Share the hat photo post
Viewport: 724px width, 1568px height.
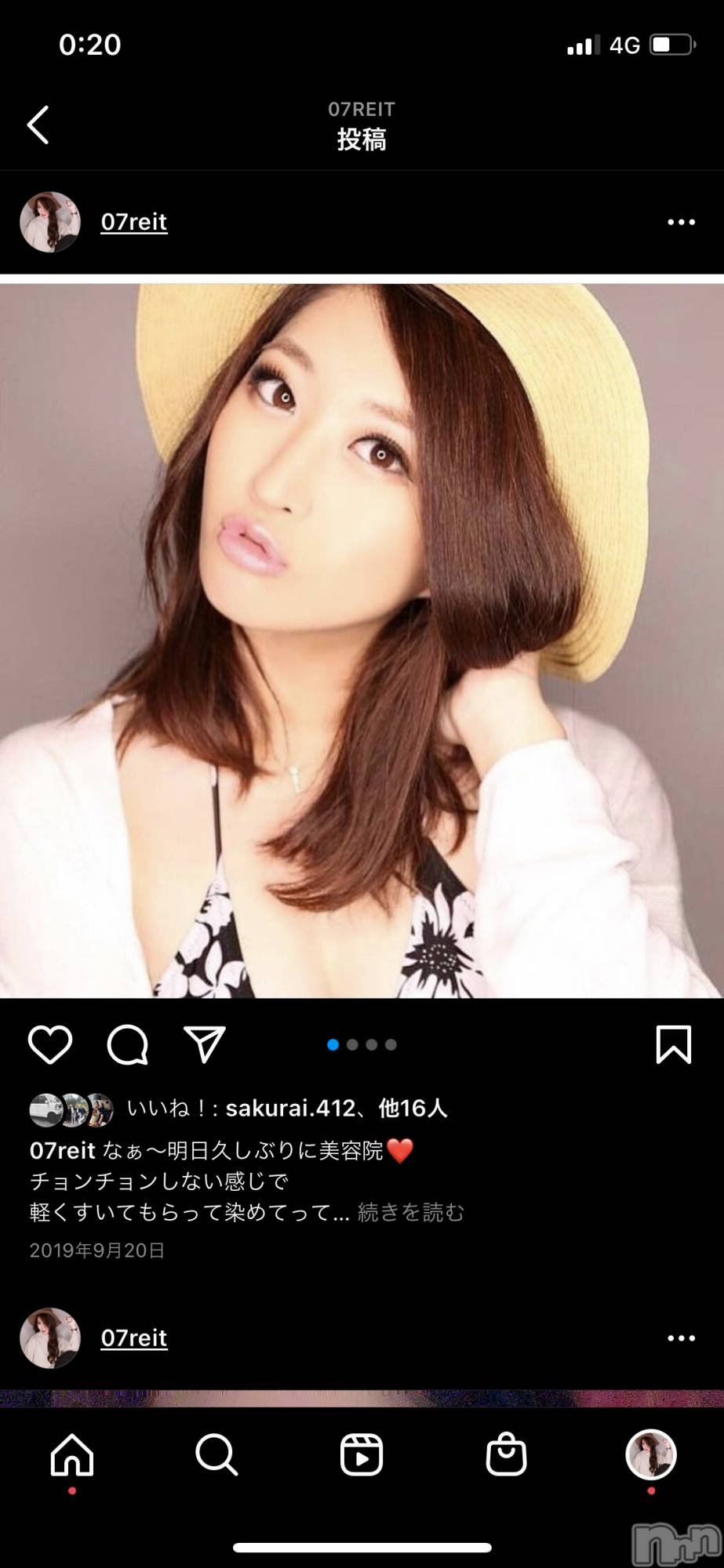pos(205,1044)
